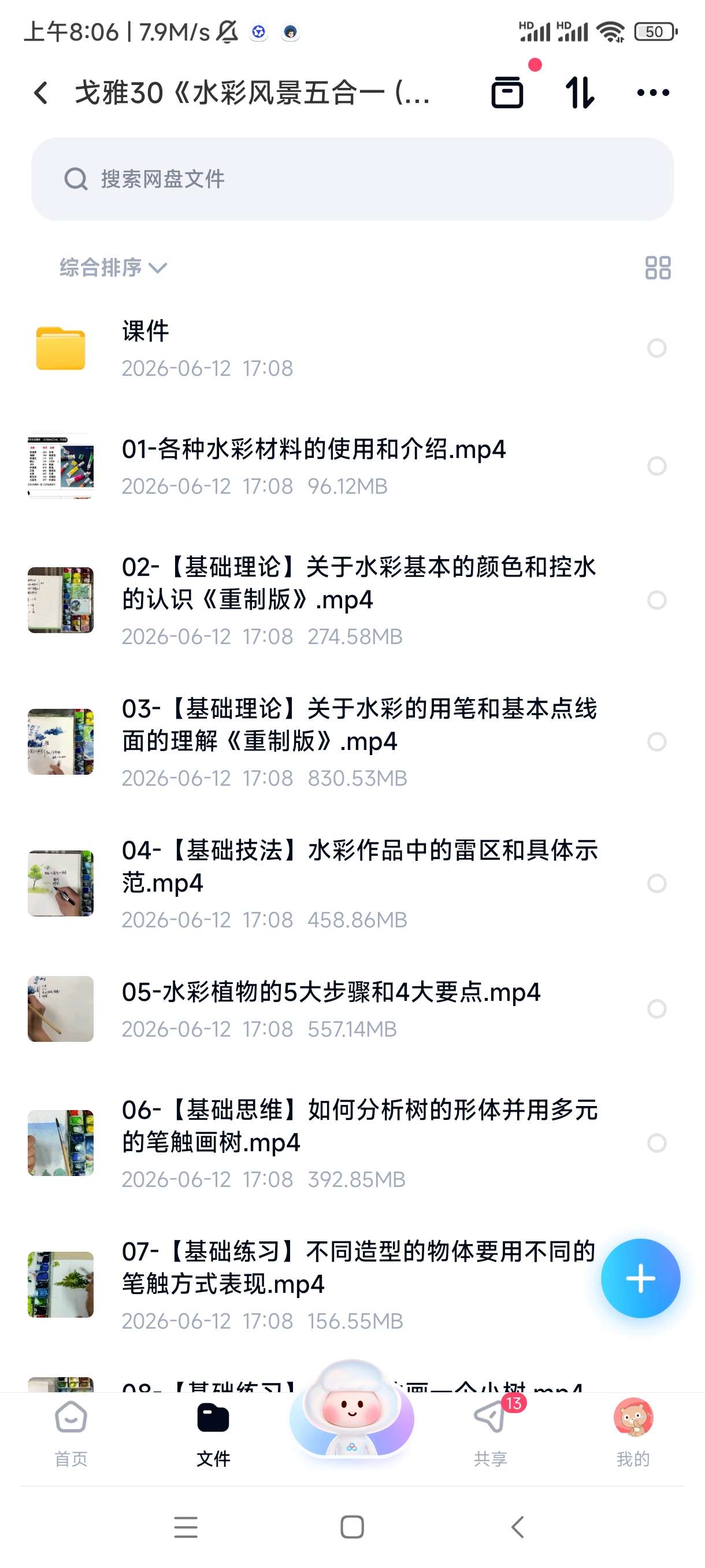Expand the 综合排序 sorting dropdown

pyautogui.click(x=113, y=267)
